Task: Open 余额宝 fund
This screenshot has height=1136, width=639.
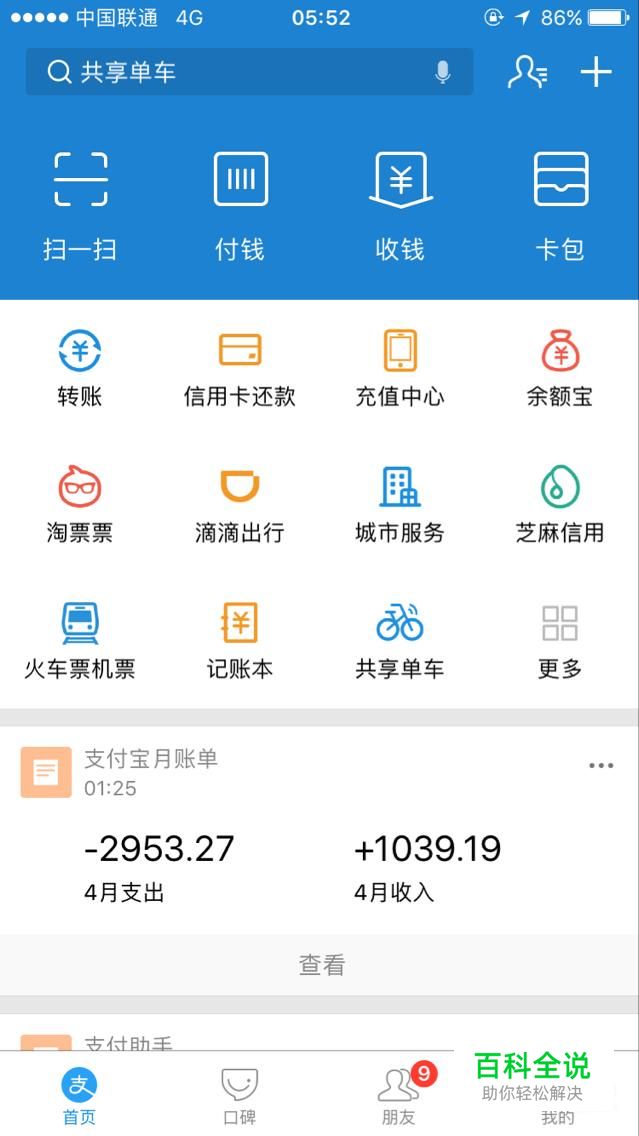Action: coord(560,368)
